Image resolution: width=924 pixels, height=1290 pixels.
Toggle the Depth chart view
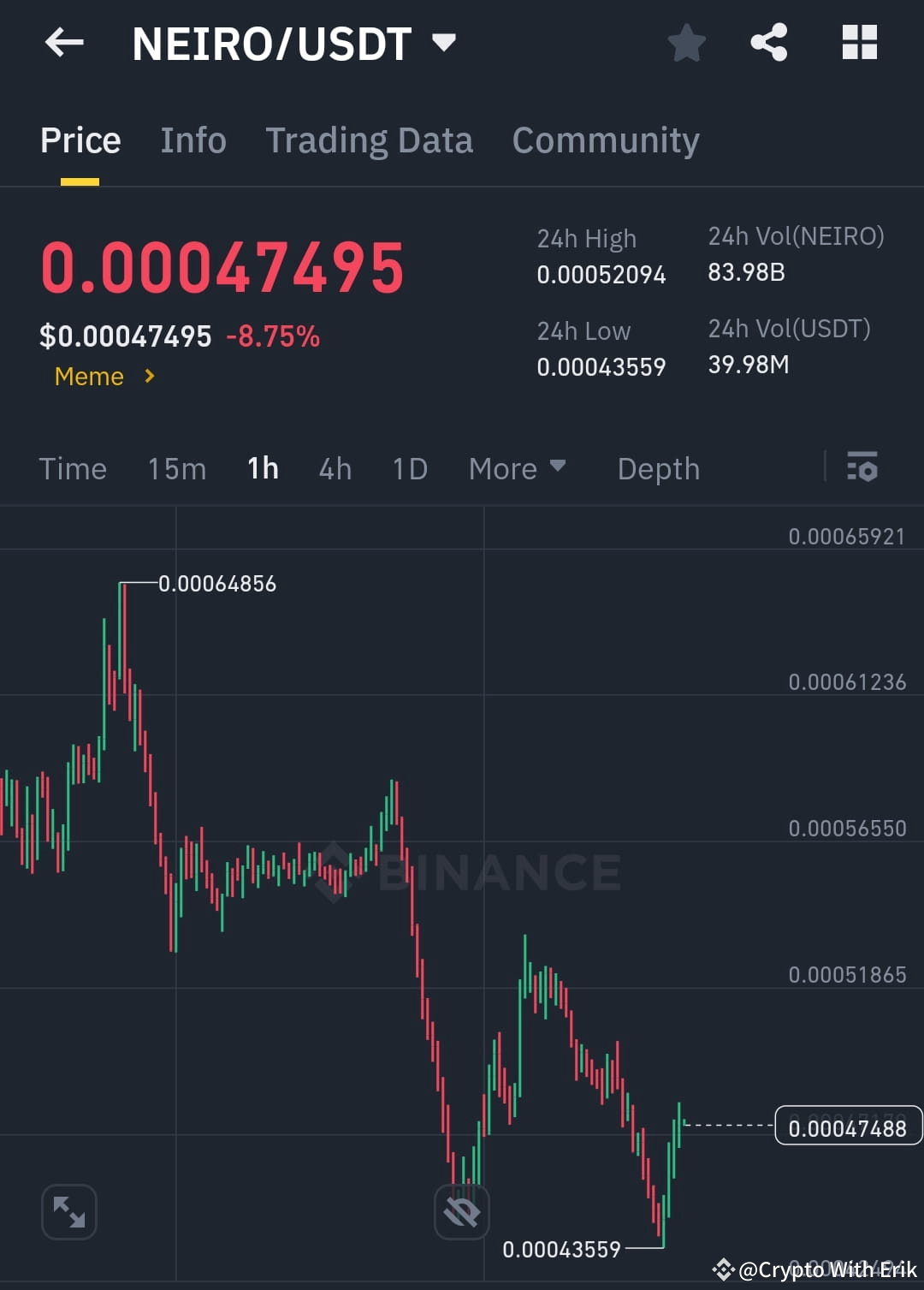tap(658, 468)
